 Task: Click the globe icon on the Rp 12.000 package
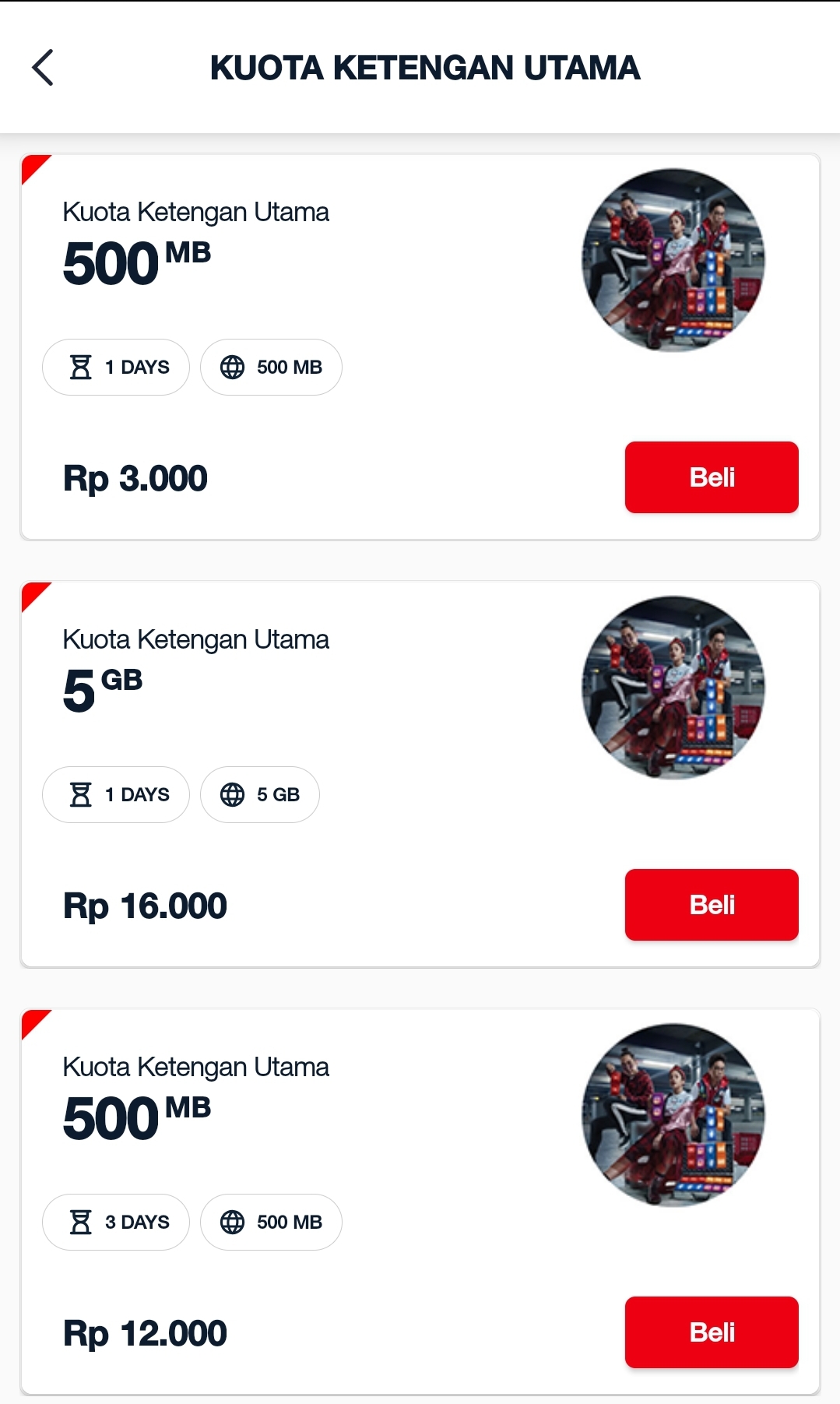231,1222
